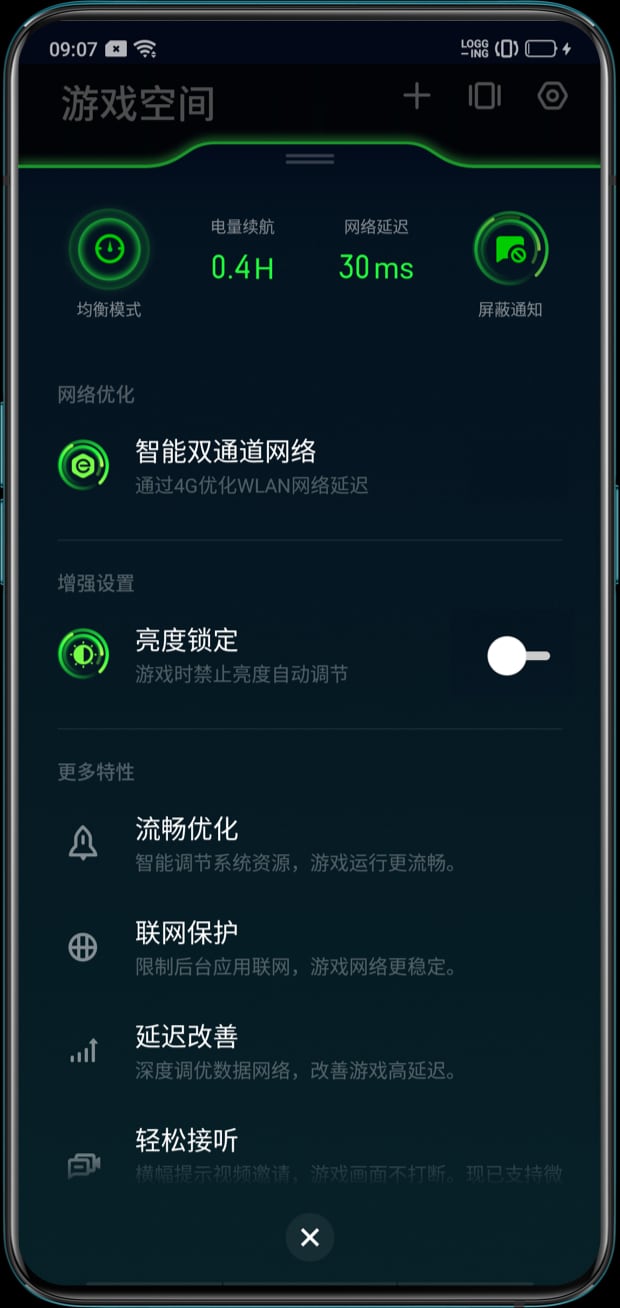Tap the panel drag handle below the title

click(310, 159)
